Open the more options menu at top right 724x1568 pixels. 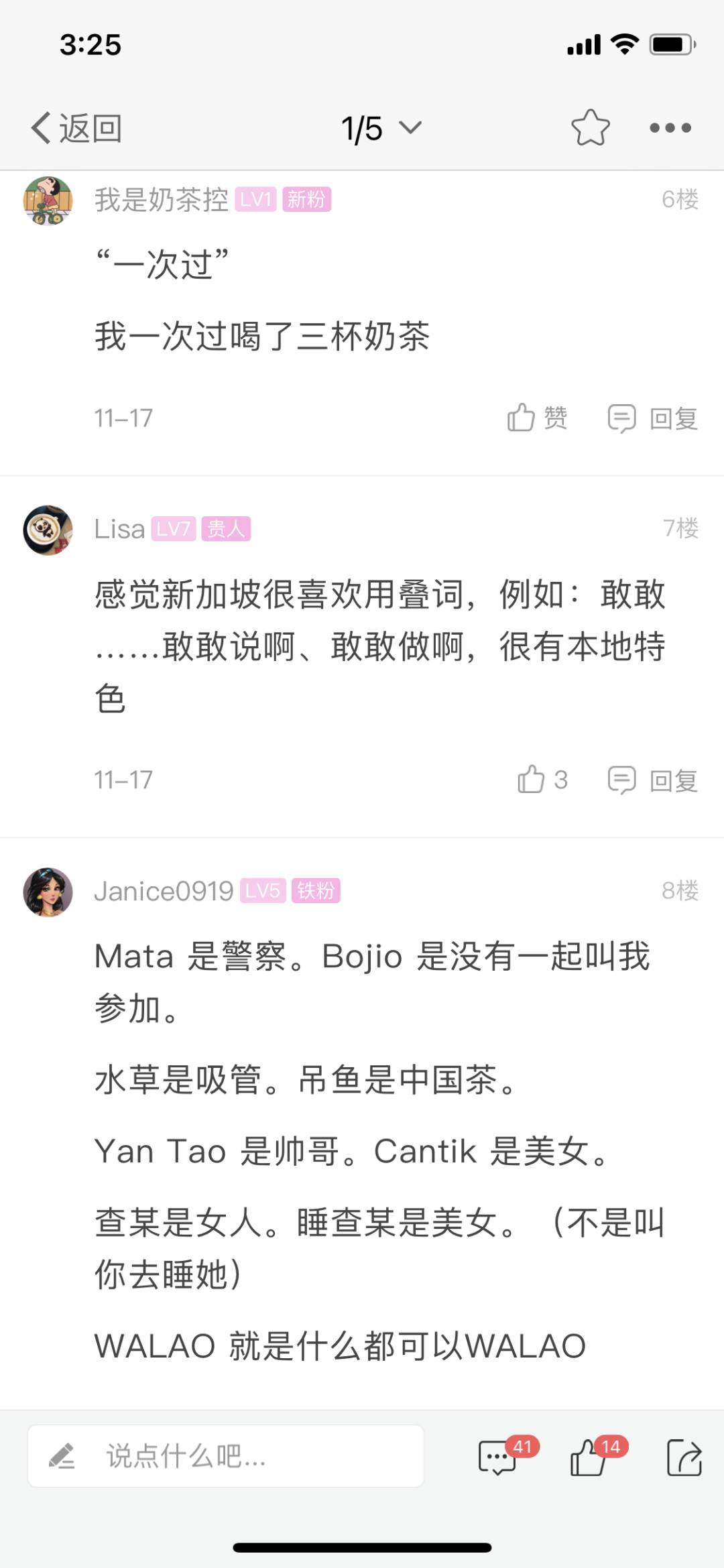[670, 127]
